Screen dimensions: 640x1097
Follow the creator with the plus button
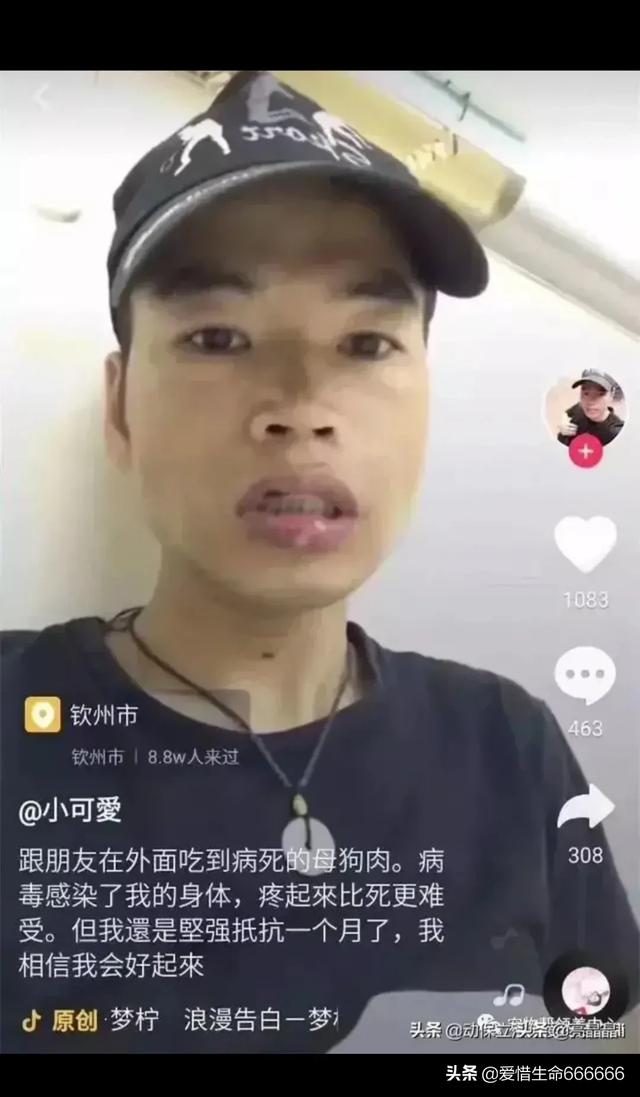585,452
